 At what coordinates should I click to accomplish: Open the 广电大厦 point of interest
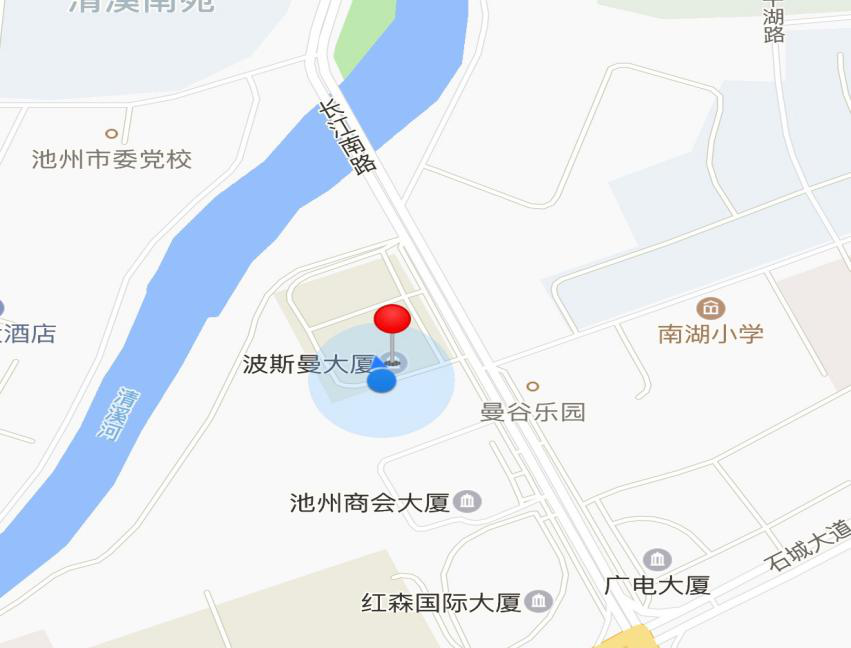pos(657,560)
